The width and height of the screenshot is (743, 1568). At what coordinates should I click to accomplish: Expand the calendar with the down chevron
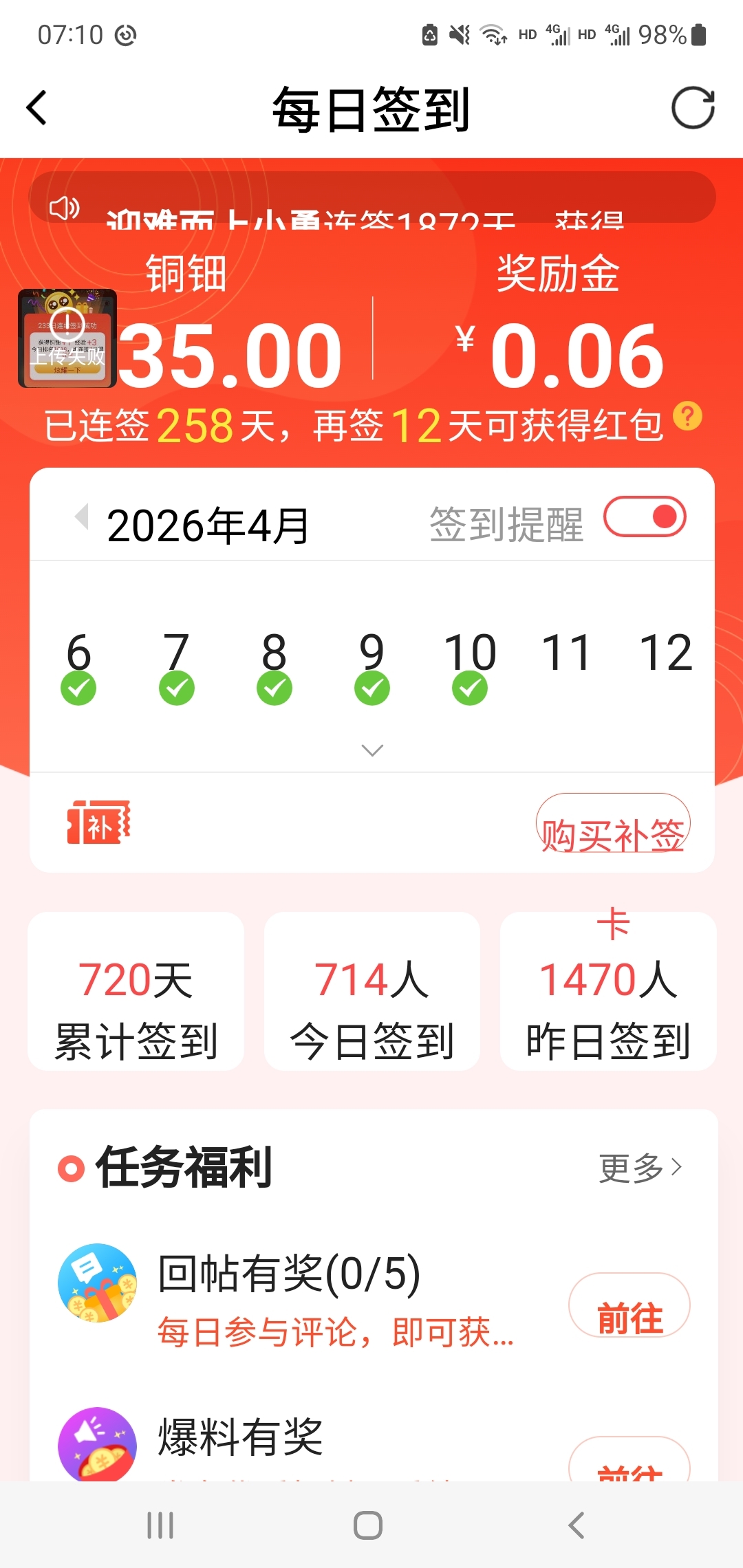372,750
